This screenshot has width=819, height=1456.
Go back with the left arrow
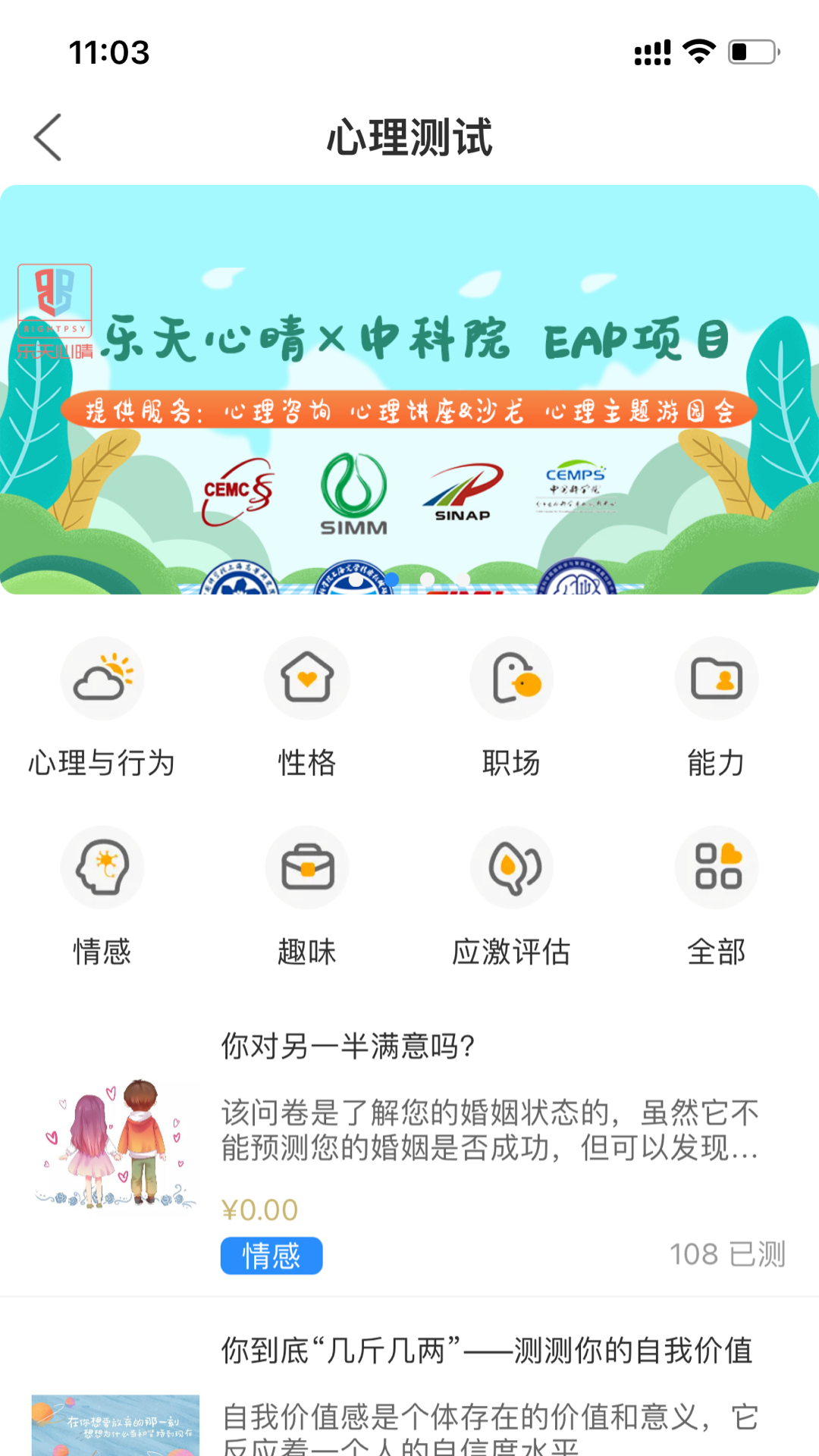48,137
